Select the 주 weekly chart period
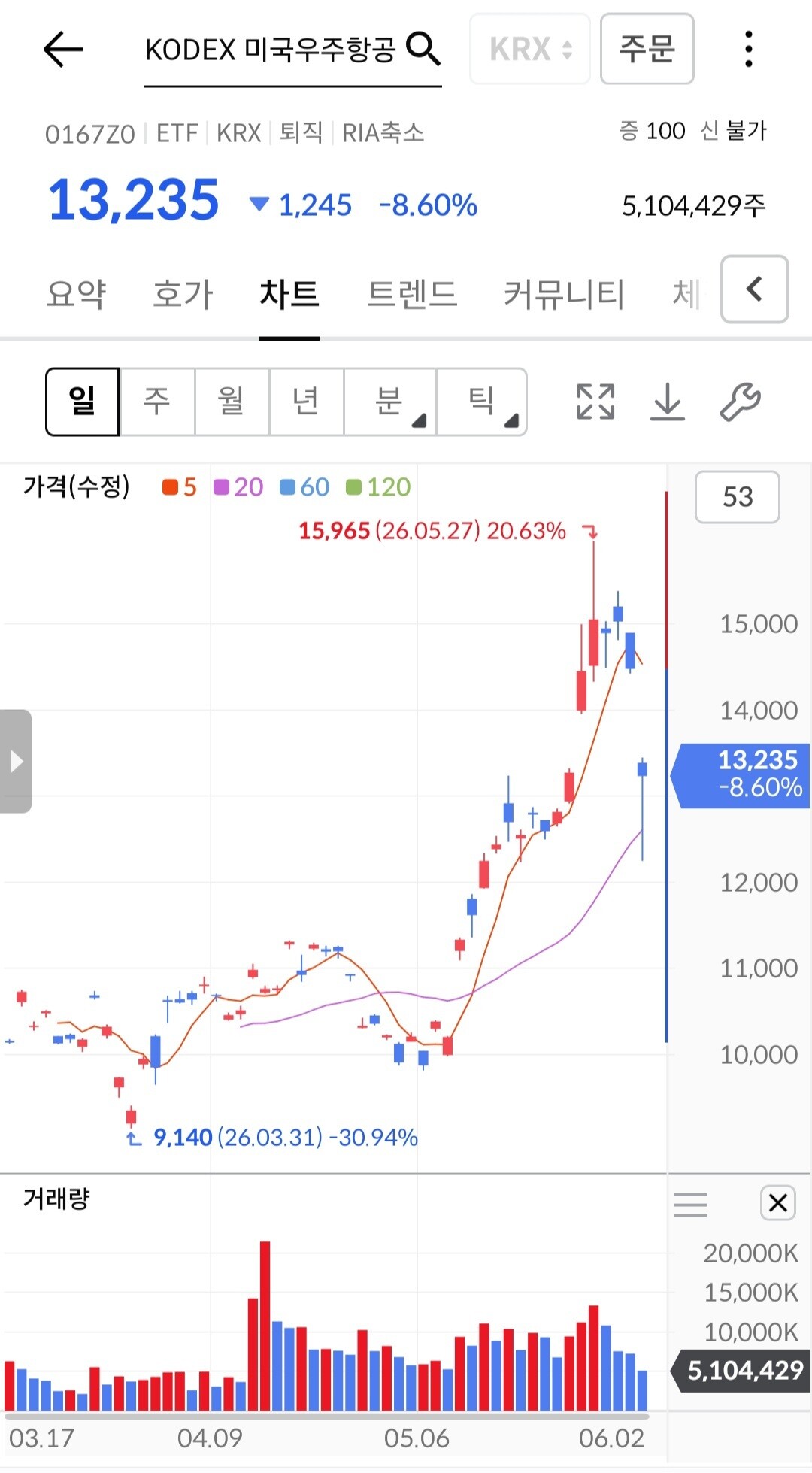This screenshot has height=1473, width=812. [157, 402]
